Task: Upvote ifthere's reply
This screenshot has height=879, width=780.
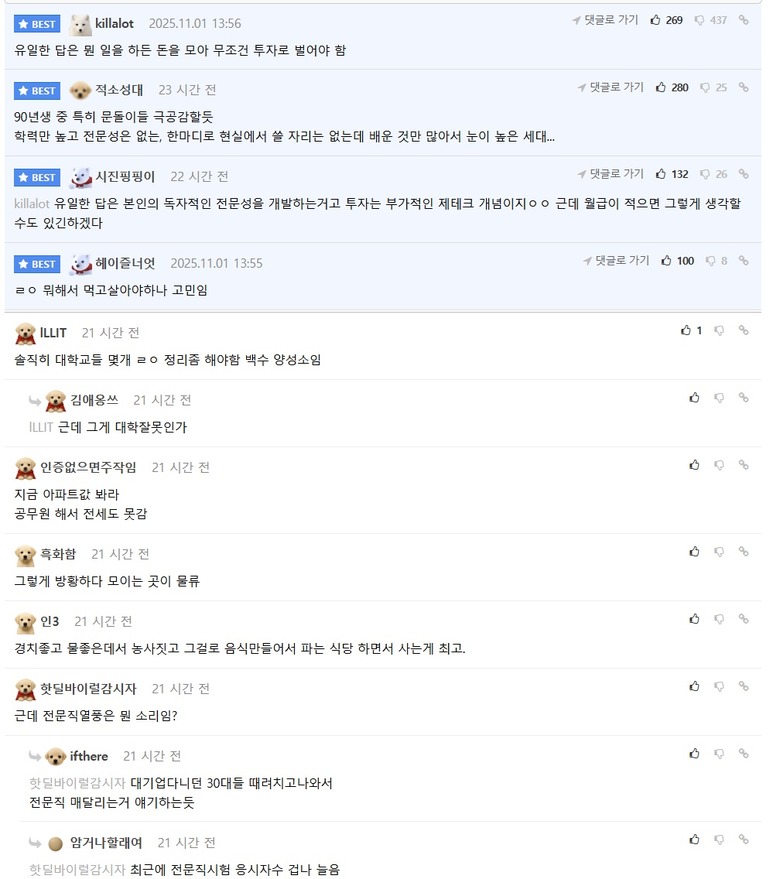Action: coord(694,753)
